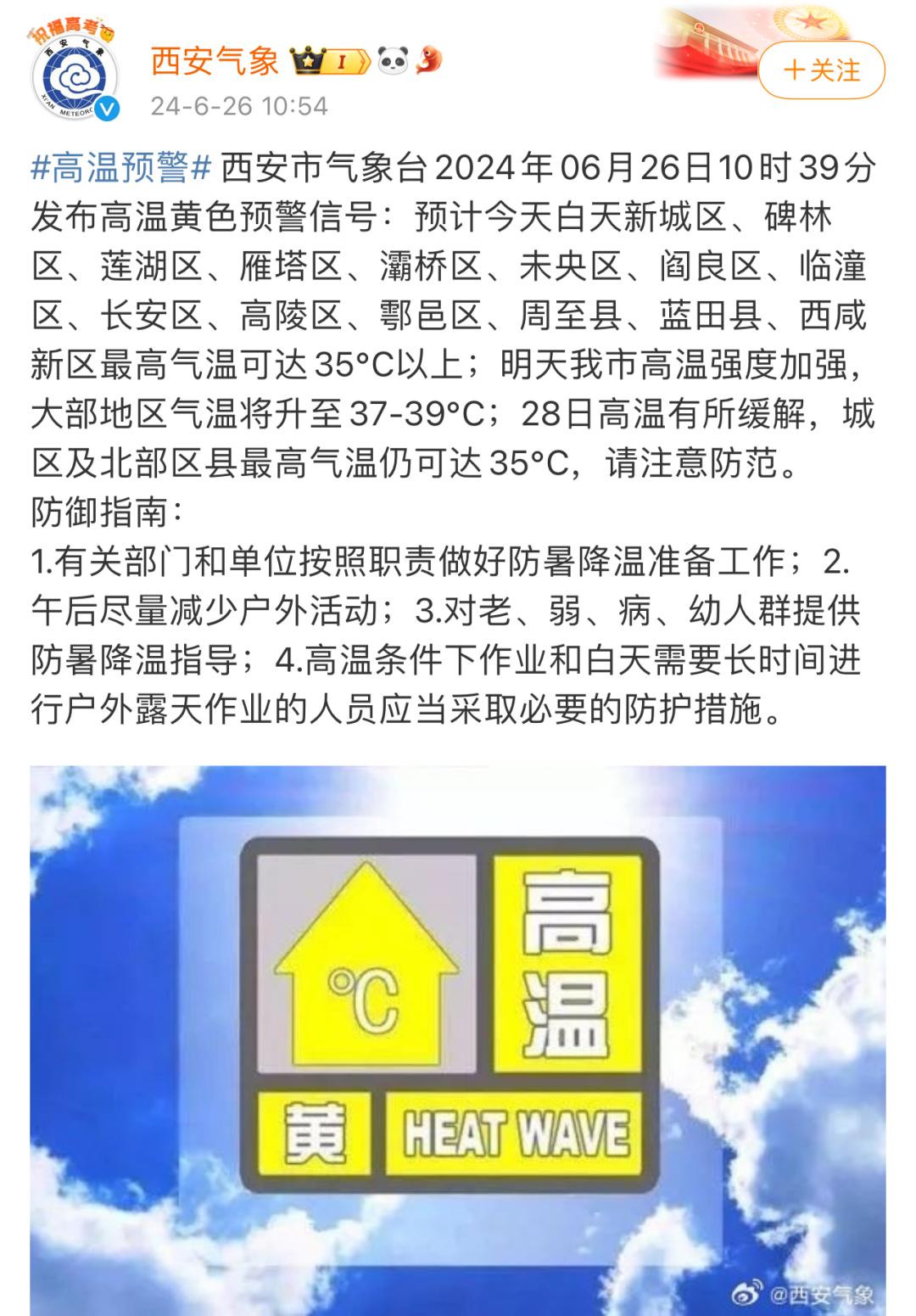The width and height of the screenshot is (916, 1316).
Task: Follow 西安气象 with the 关注 button
Action: pos(821,70)
